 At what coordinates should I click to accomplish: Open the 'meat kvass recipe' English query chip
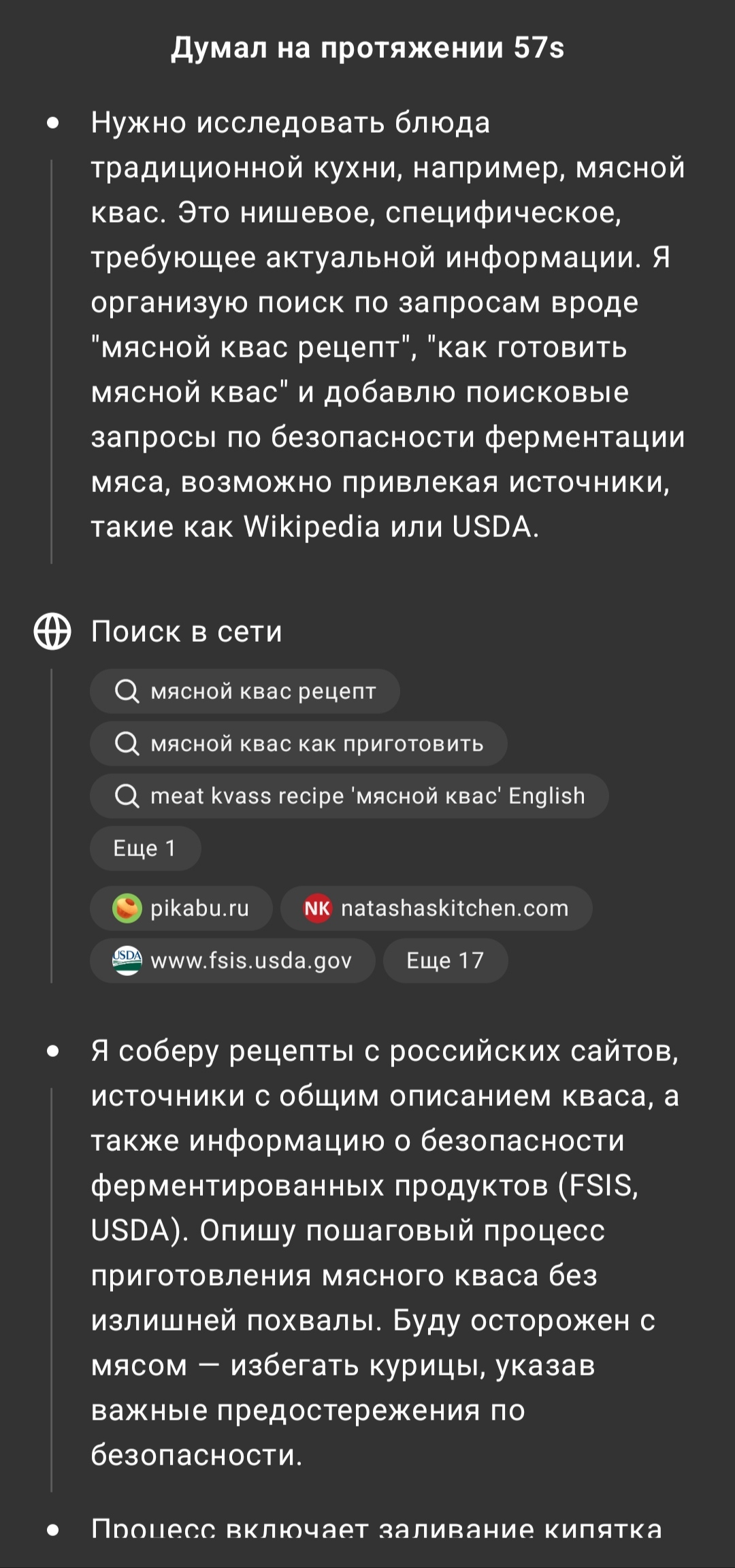pos(349,796)
